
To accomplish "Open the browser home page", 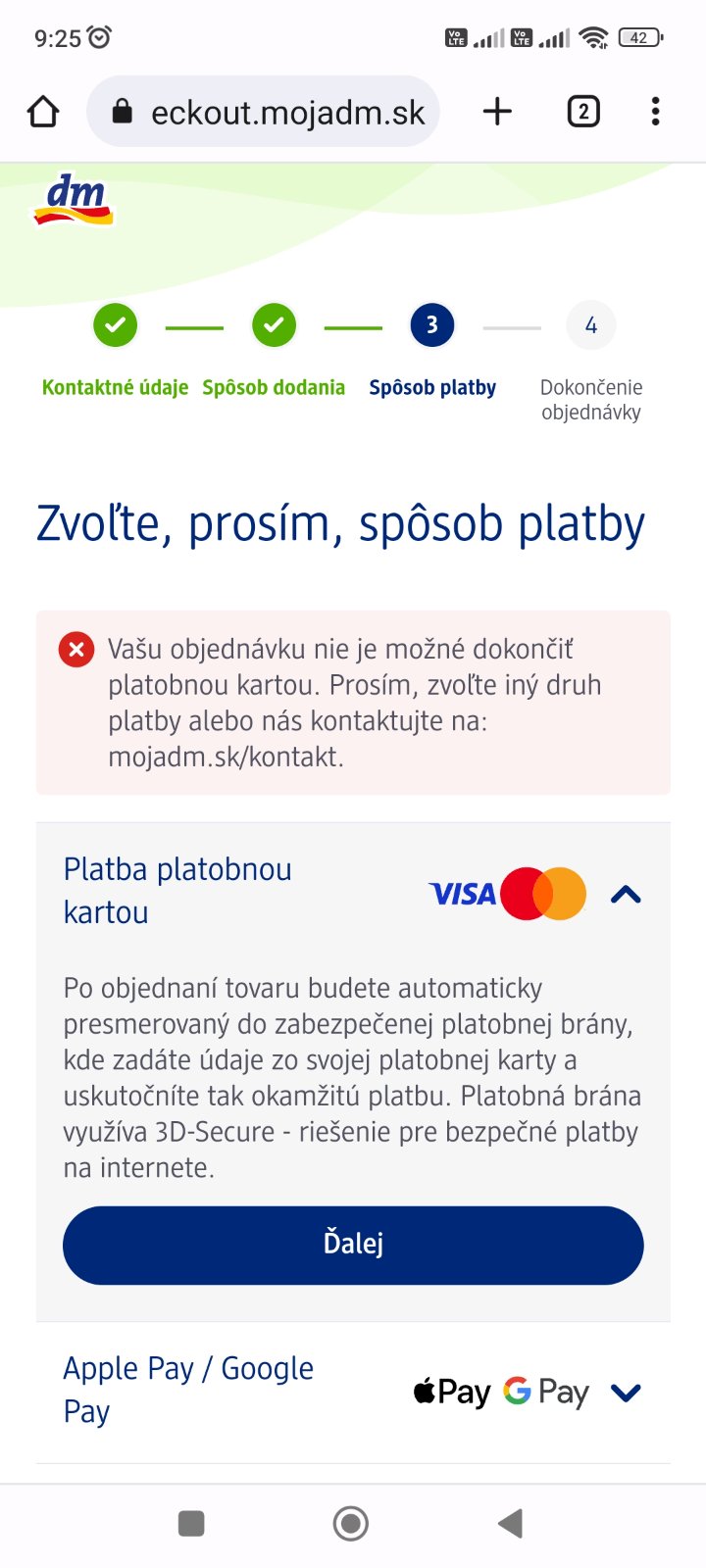I will coord(43,112).
